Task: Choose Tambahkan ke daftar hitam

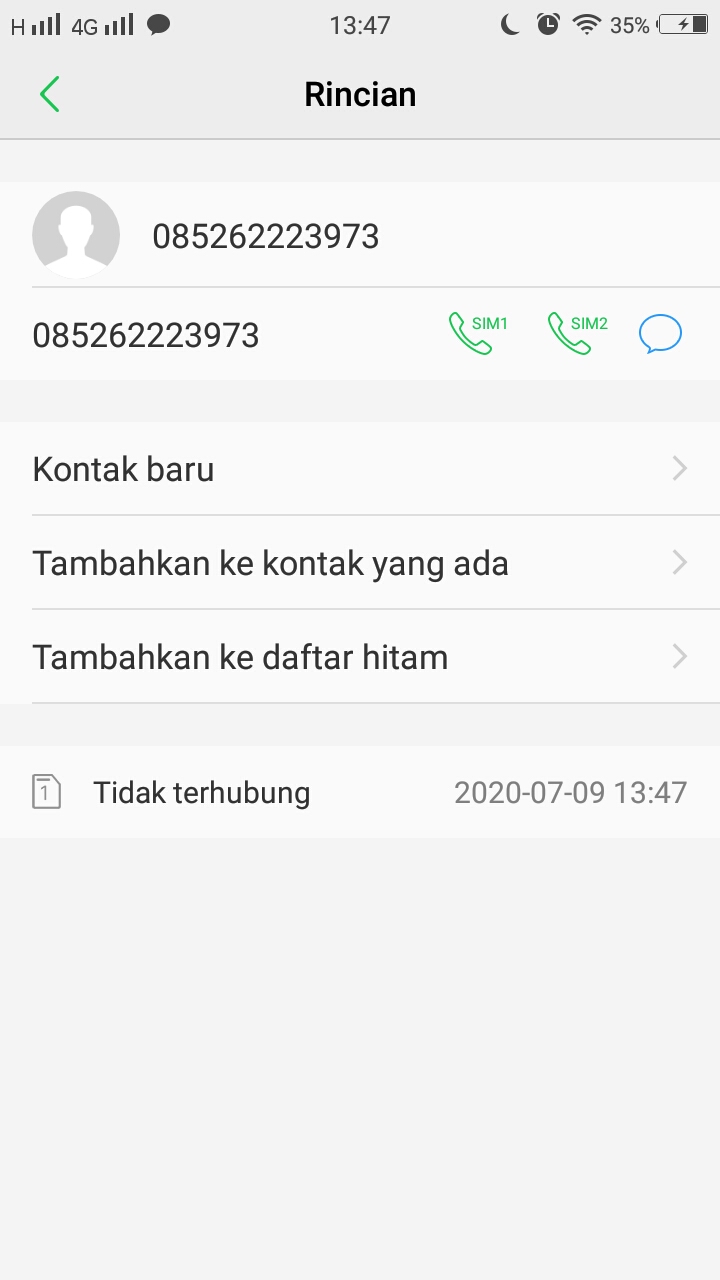Action: pyautogui.click(x=360, y=657)
